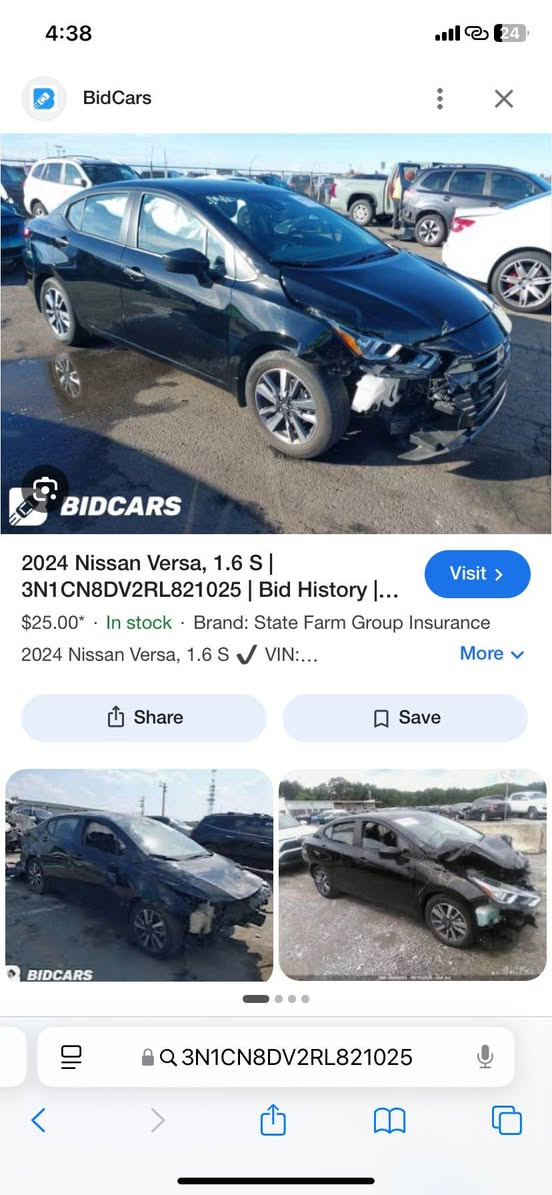The width and height of the screenshot is (552, 1195).
Task: Open the damaged blue Versa BidCars thumbnail
Action: pyautogui.click(x=139, y=875)
